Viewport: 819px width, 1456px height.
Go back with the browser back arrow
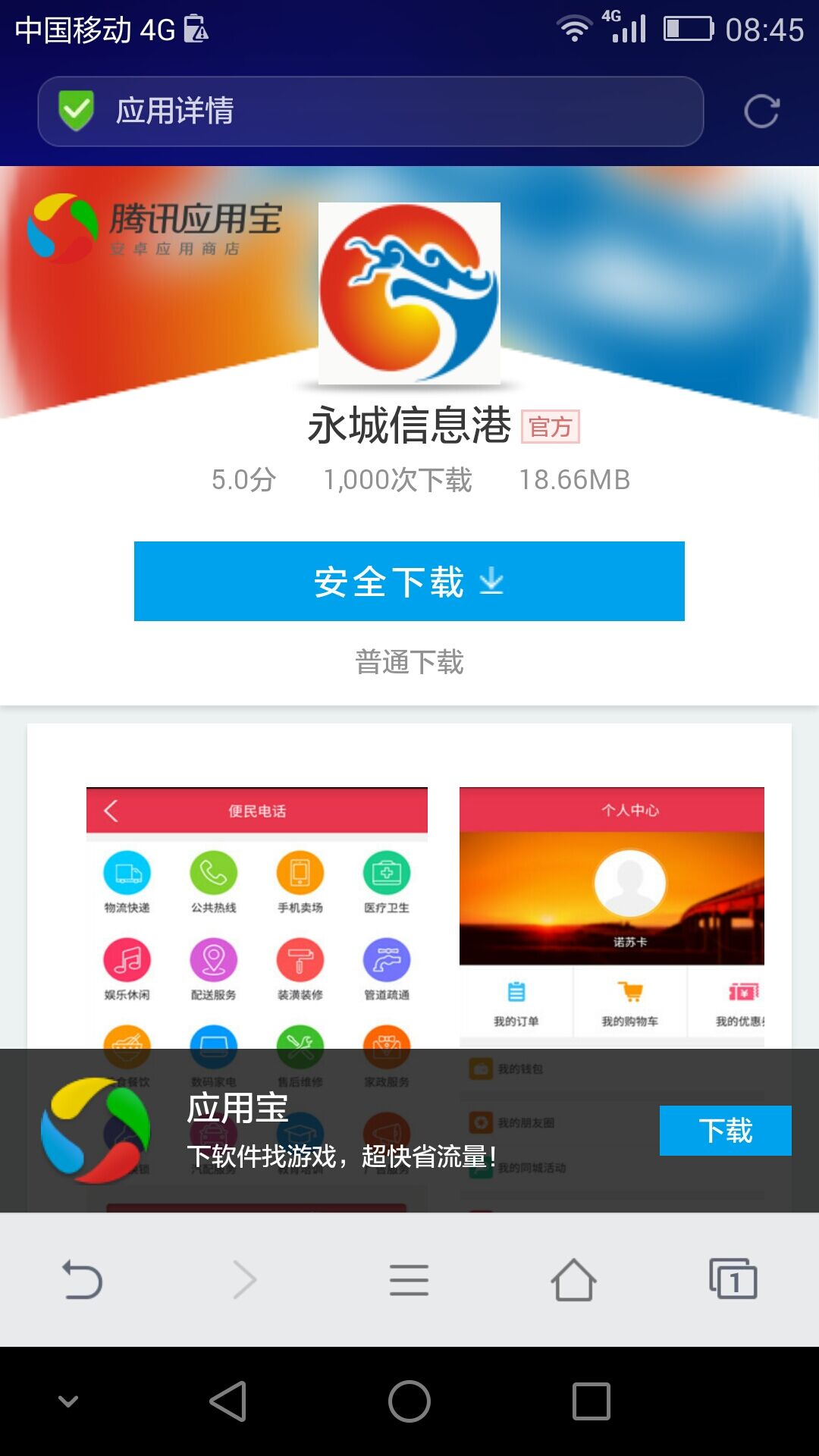coord(82,1280)
